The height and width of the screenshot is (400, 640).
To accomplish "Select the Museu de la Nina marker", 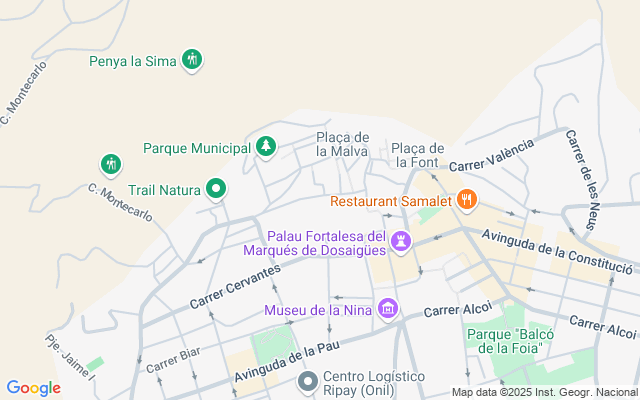I will click(x=388, y=310).
